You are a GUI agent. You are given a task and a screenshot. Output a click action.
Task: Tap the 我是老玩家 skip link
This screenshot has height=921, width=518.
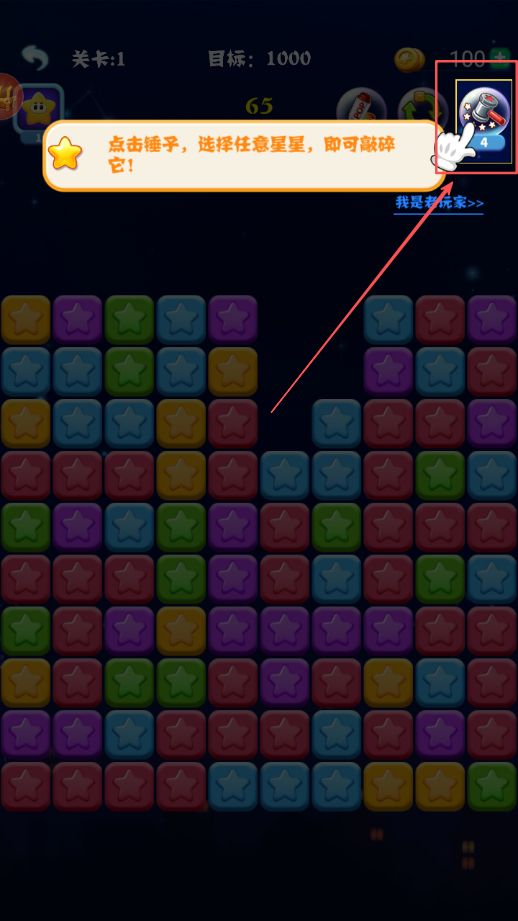439,203
